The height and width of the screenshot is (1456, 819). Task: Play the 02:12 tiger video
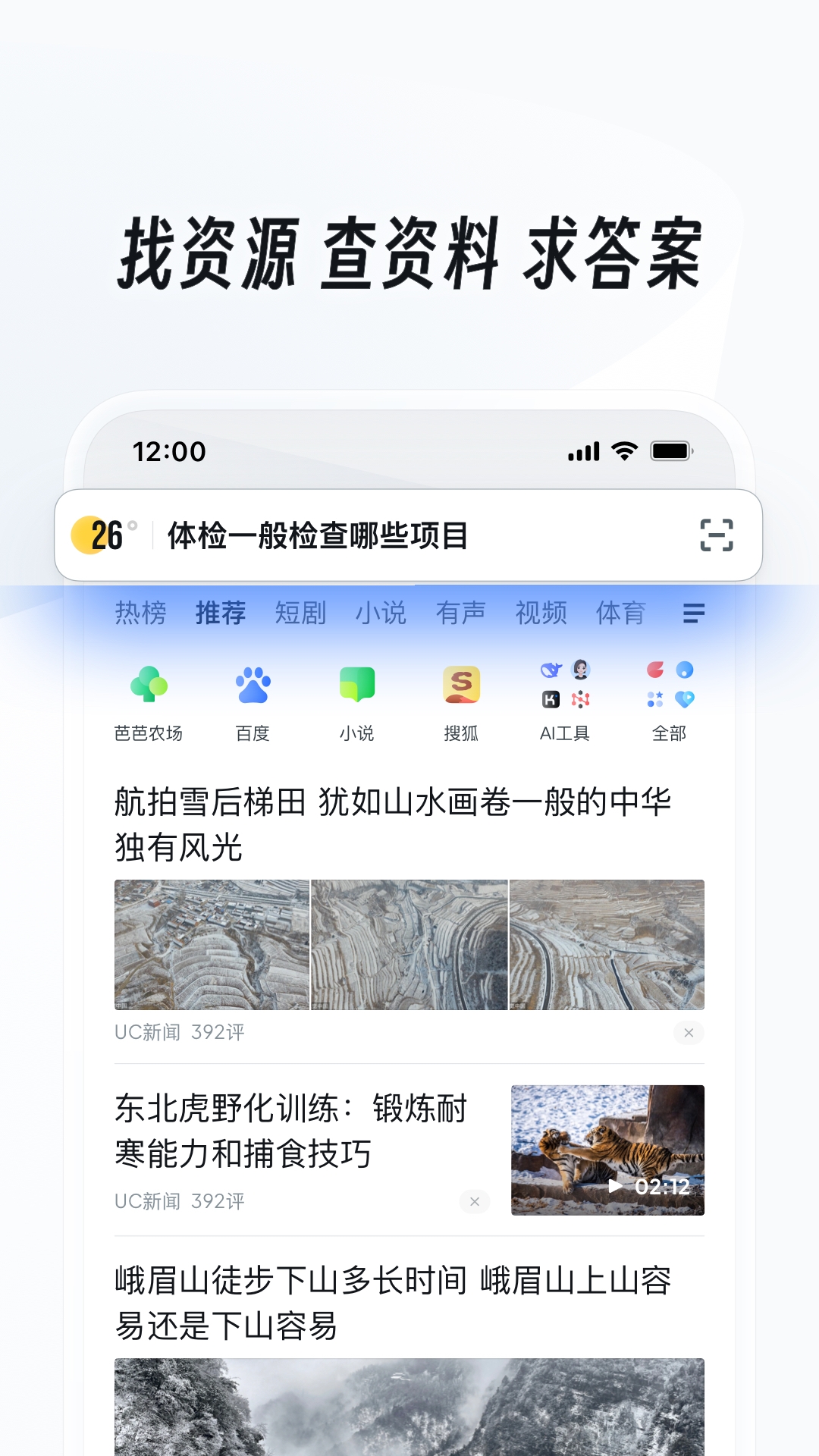coord(607,1149)
